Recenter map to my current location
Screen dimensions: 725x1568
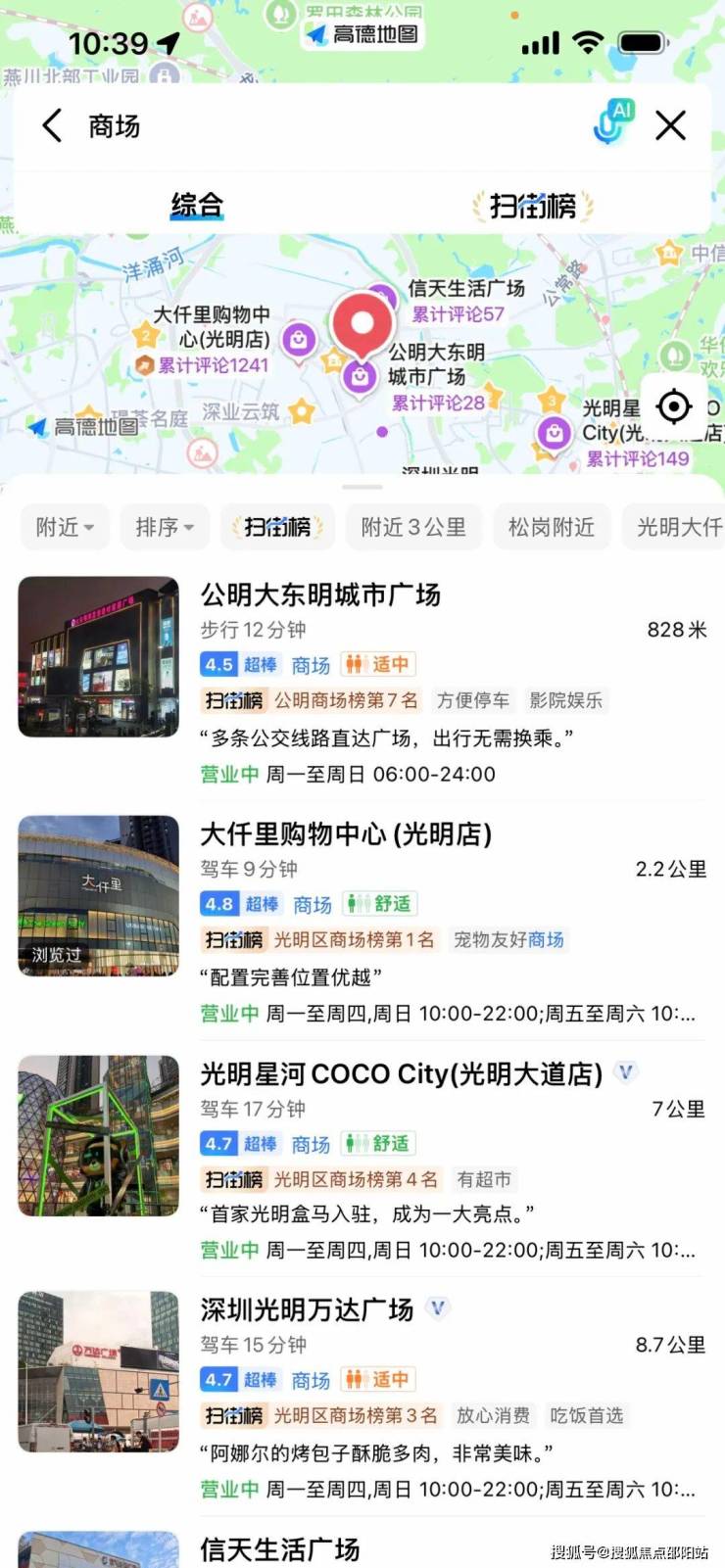[x=674, y=405]
